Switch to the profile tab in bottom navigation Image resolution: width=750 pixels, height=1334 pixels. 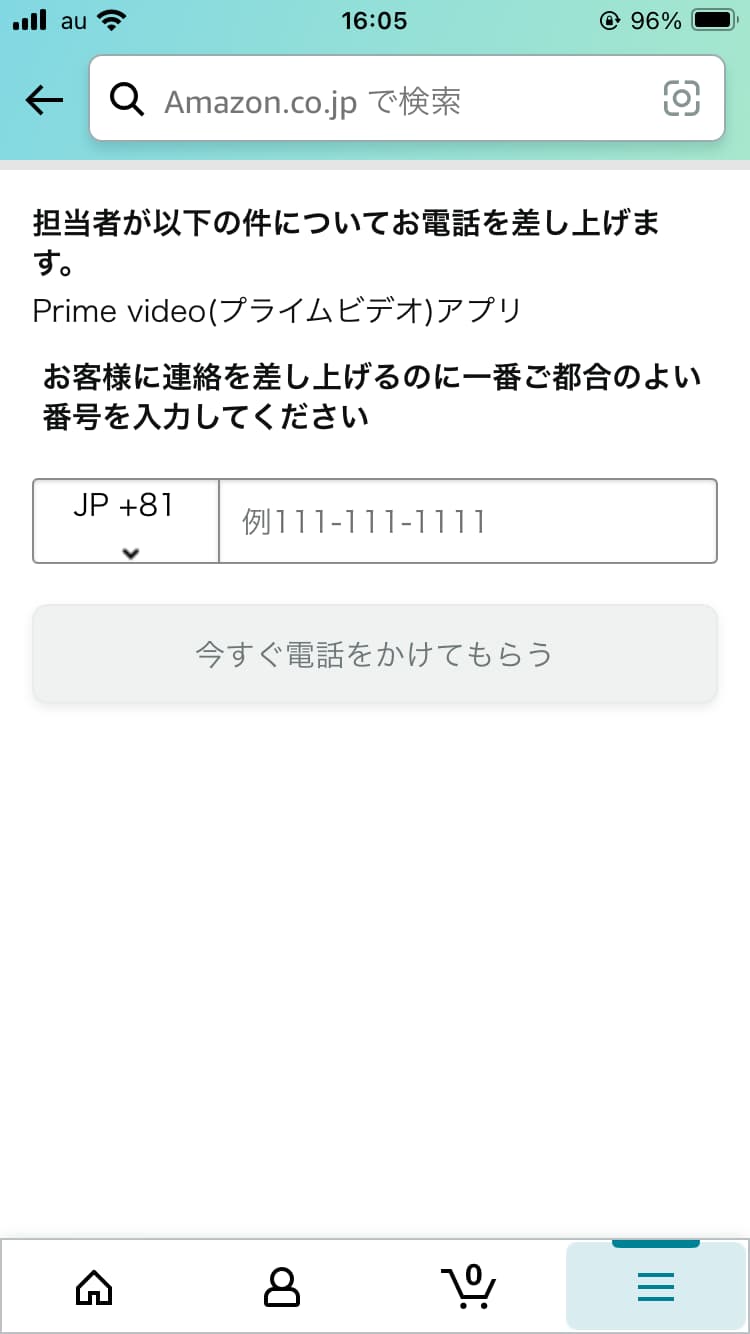282,1287
